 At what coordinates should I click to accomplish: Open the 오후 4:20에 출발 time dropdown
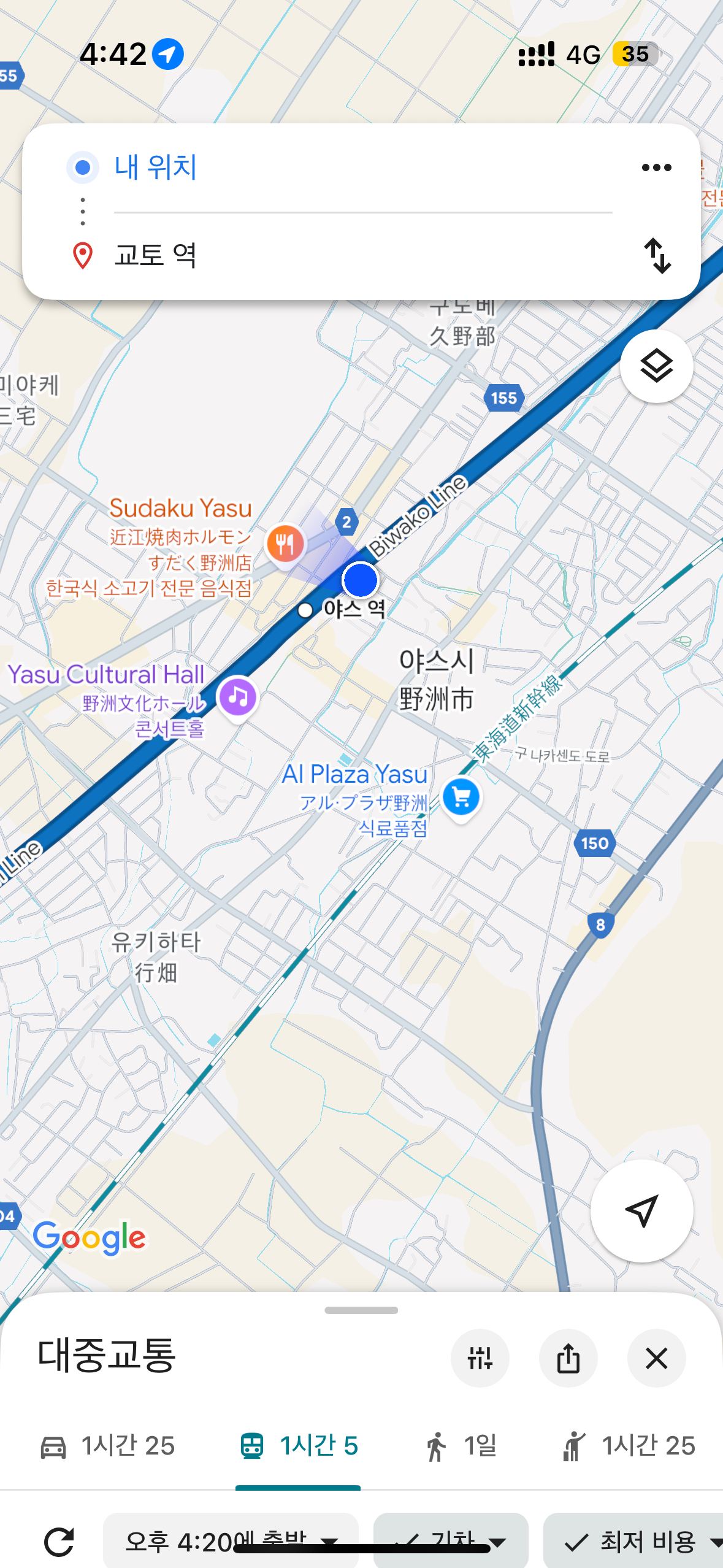coord(231,1541)
